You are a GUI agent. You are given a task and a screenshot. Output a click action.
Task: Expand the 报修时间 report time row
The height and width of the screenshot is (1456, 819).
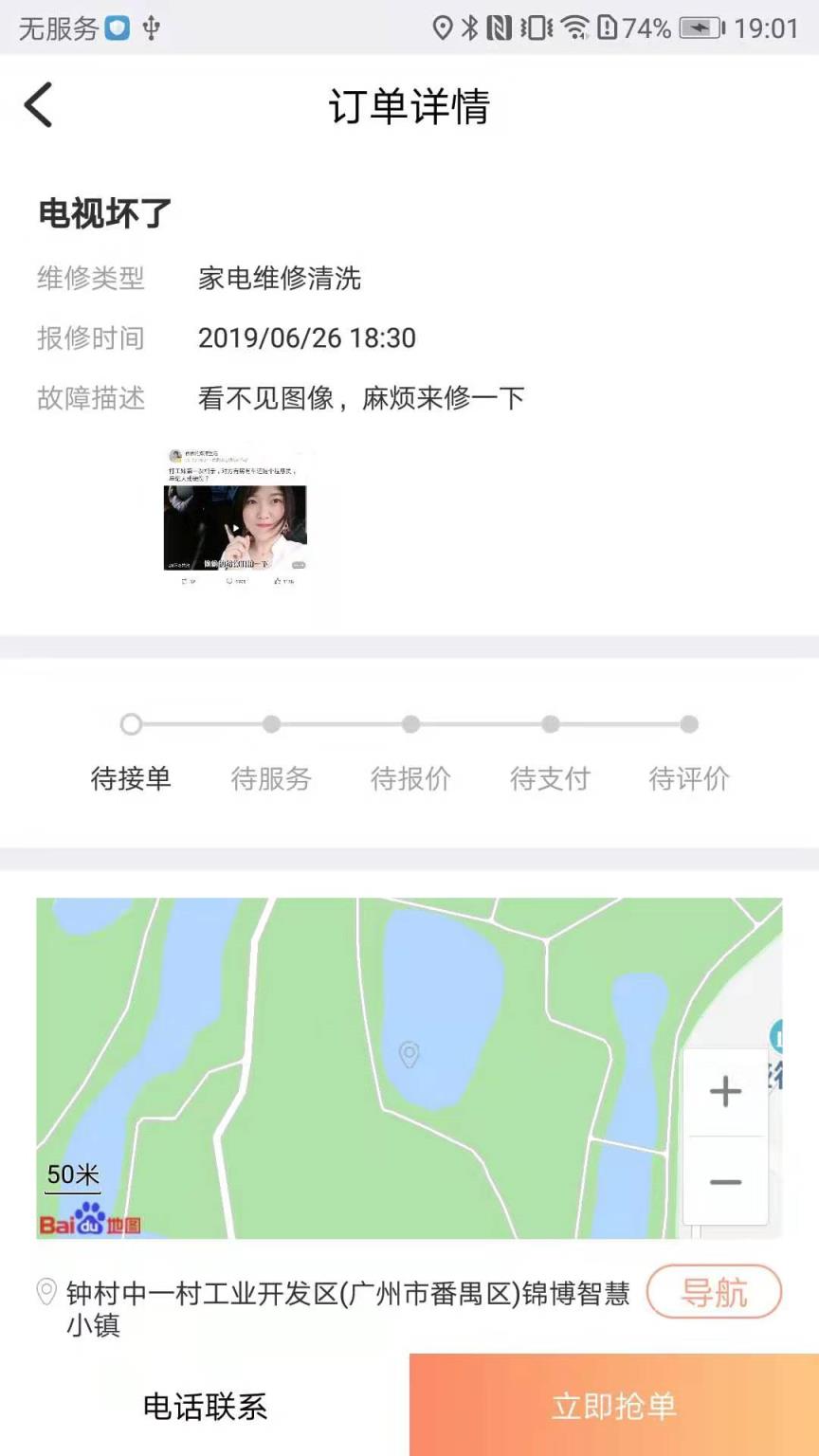pyautogui.click(x=91, y=338)
